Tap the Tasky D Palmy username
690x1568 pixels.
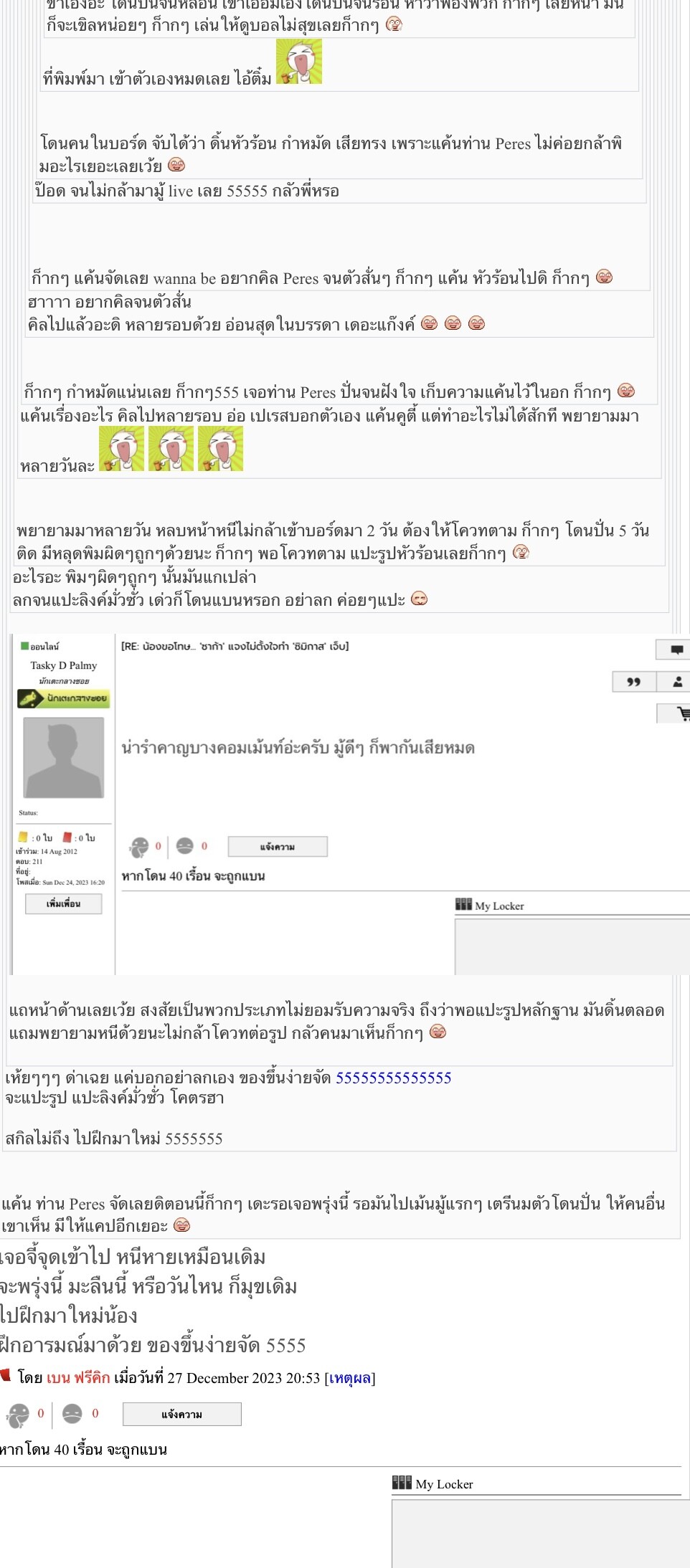pyautogui.click(x=64, y=665)
